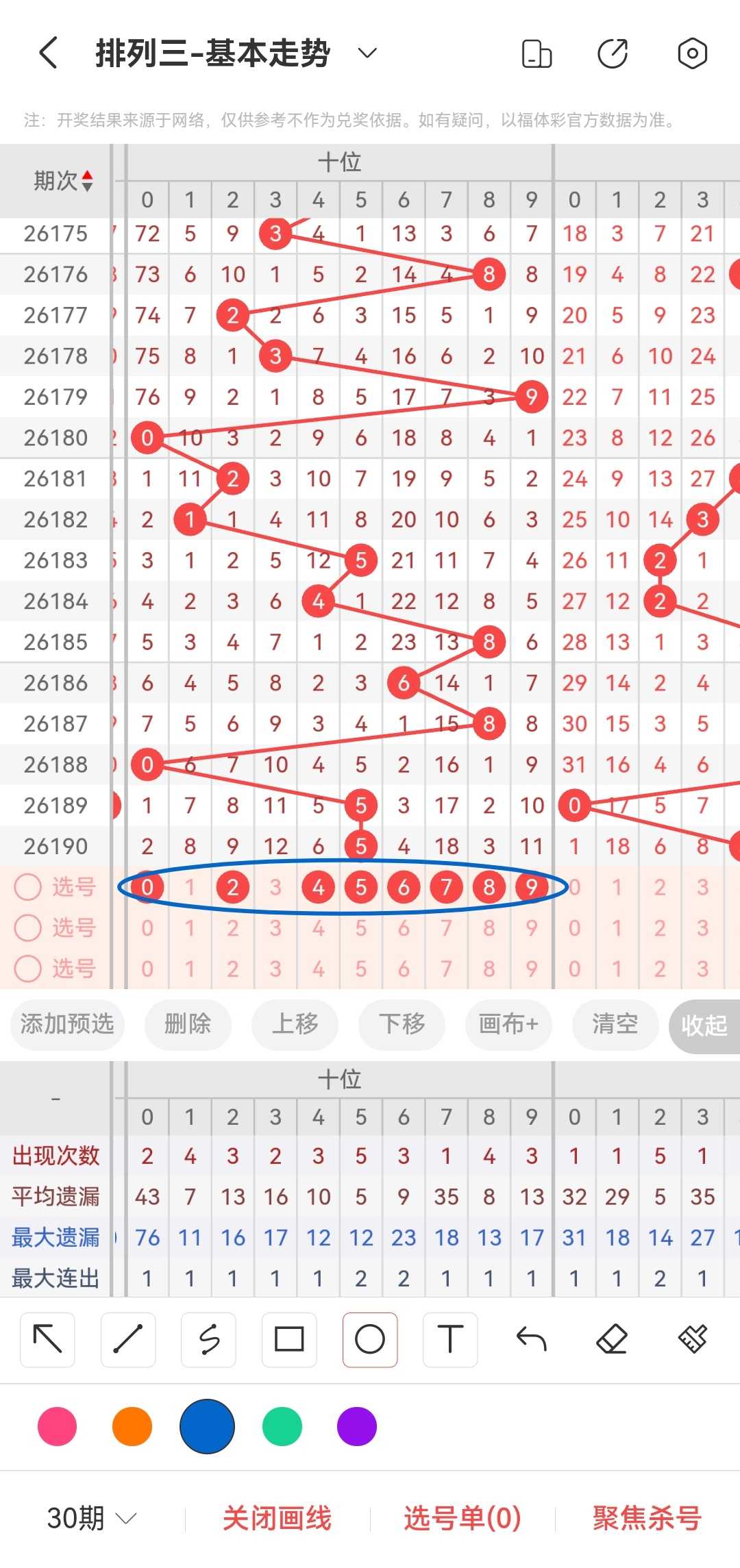740x1568 pixels.
Task: Open the 30期 period dropdown
Action: click(x=92, y=1519)
